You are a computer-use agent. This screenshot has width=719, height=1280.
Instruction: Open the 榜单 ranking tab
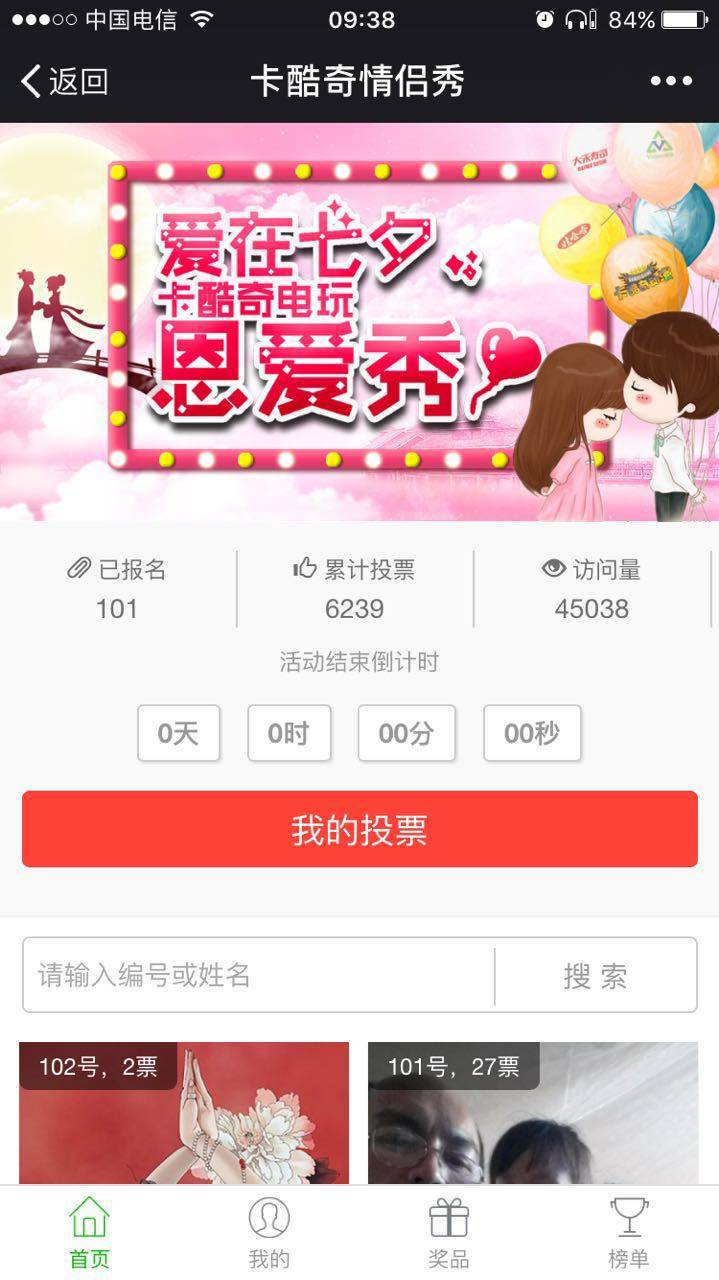coord(629,1233)
